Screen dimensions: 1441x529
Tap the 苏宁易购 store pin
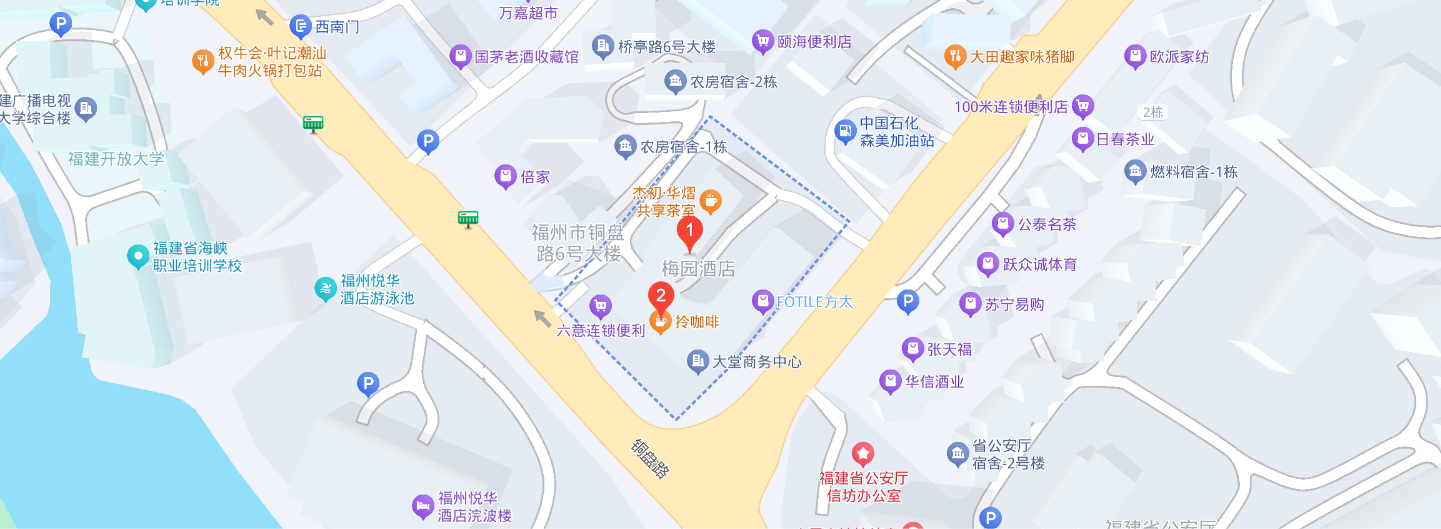(969, 304)
